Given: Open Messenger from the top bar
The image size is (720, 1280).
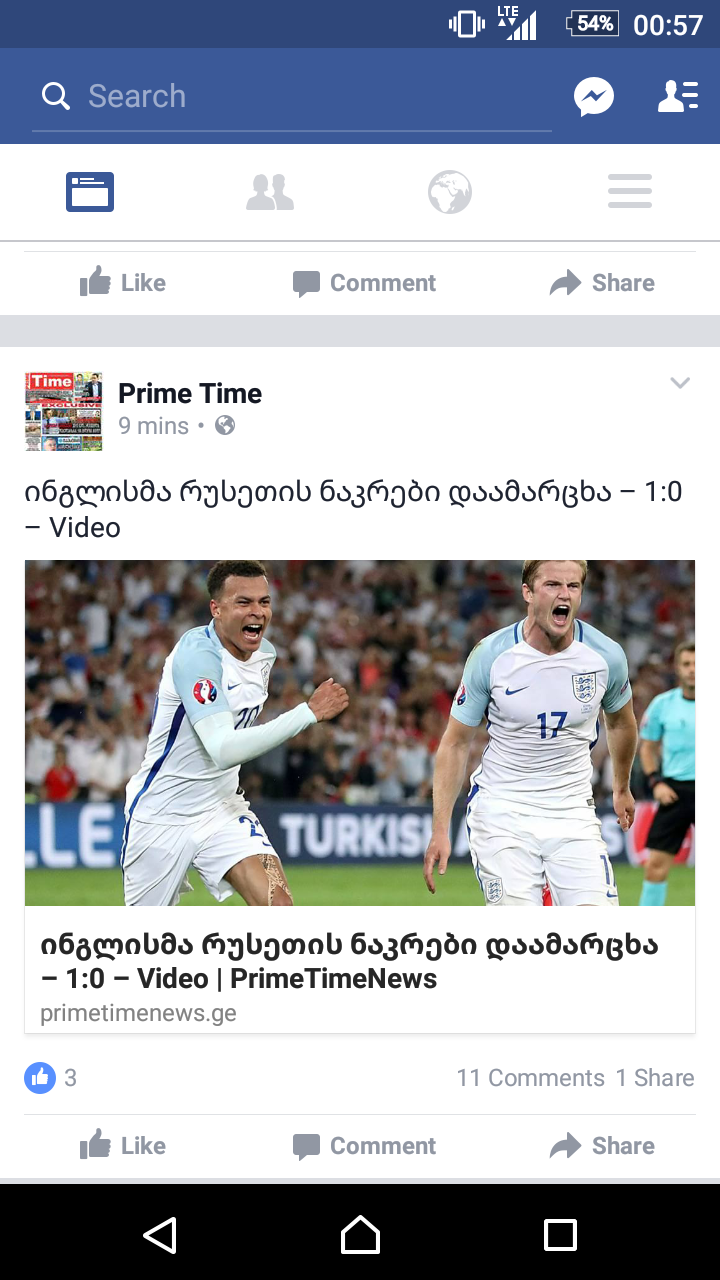Looking at the screenshot, I should [x=593, y=97].
